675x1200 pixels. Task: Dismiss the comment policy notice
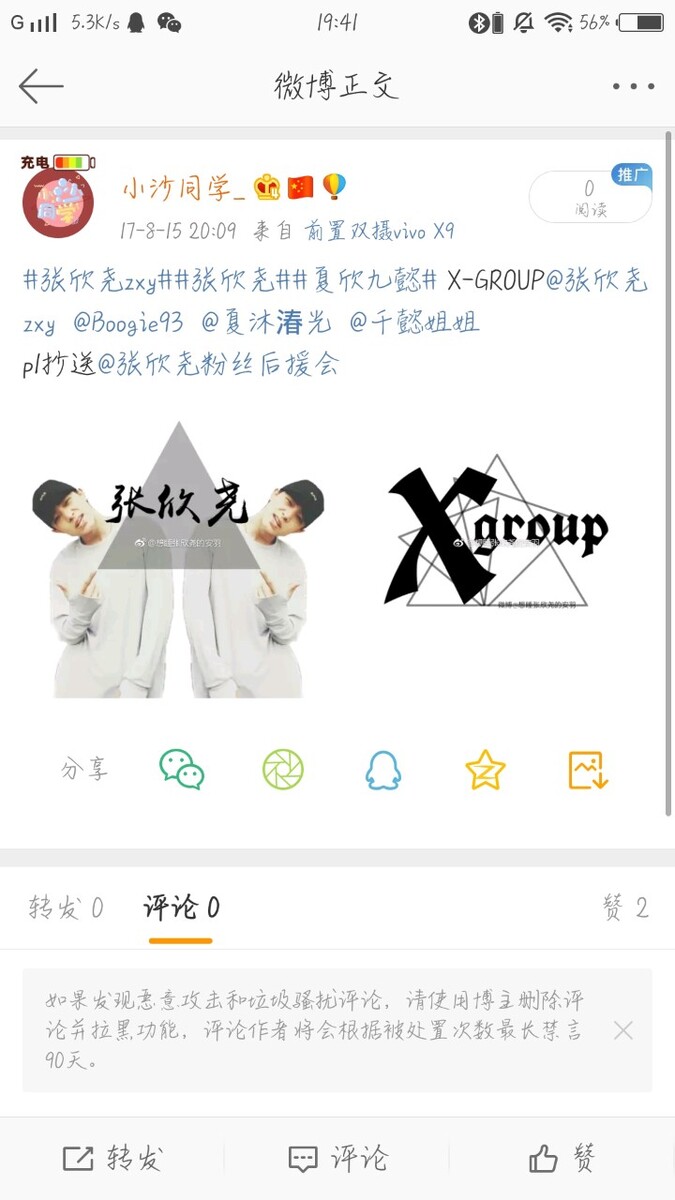[623, 1030]
